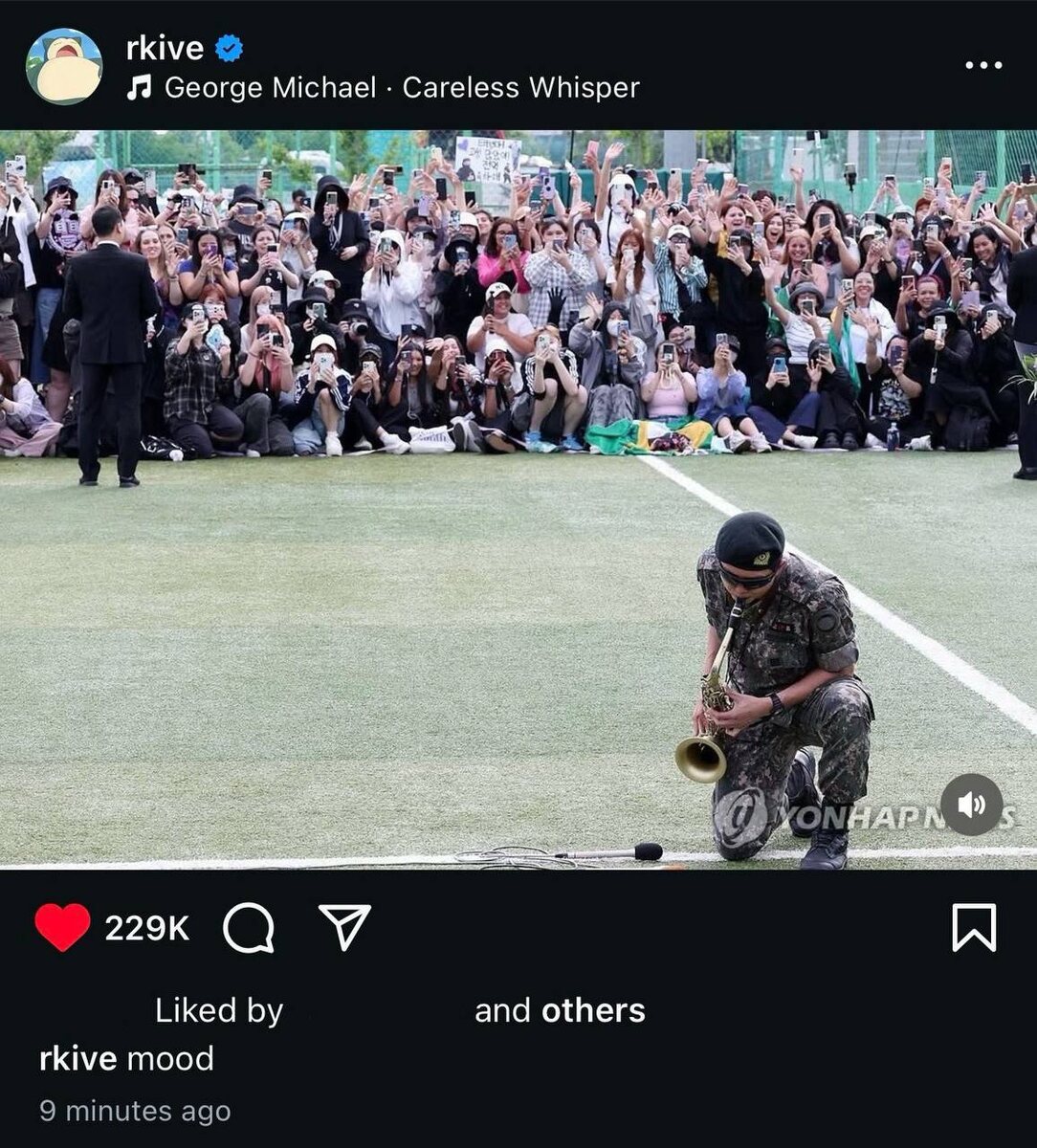Open the rkive username in the header
Screen dimensions: 1037x1148
165,48
